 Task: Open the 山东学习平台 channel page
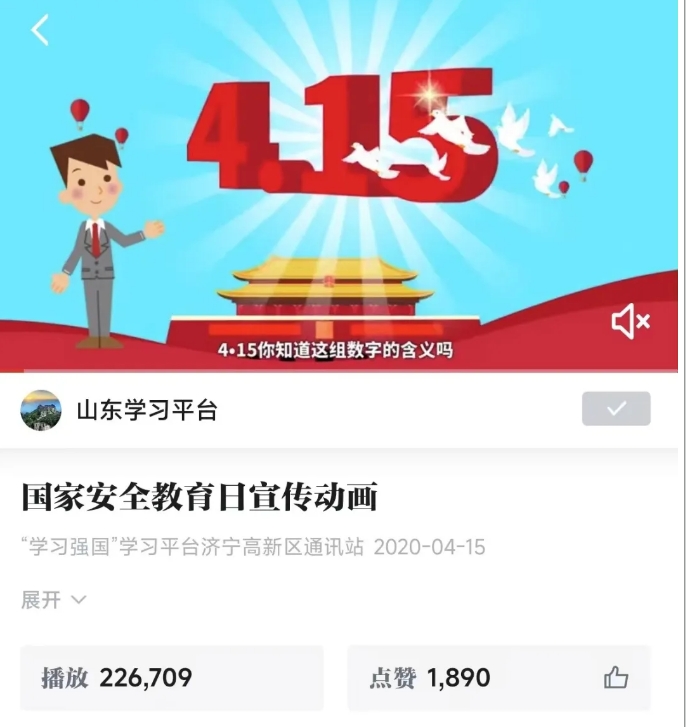tap(146, 410)
